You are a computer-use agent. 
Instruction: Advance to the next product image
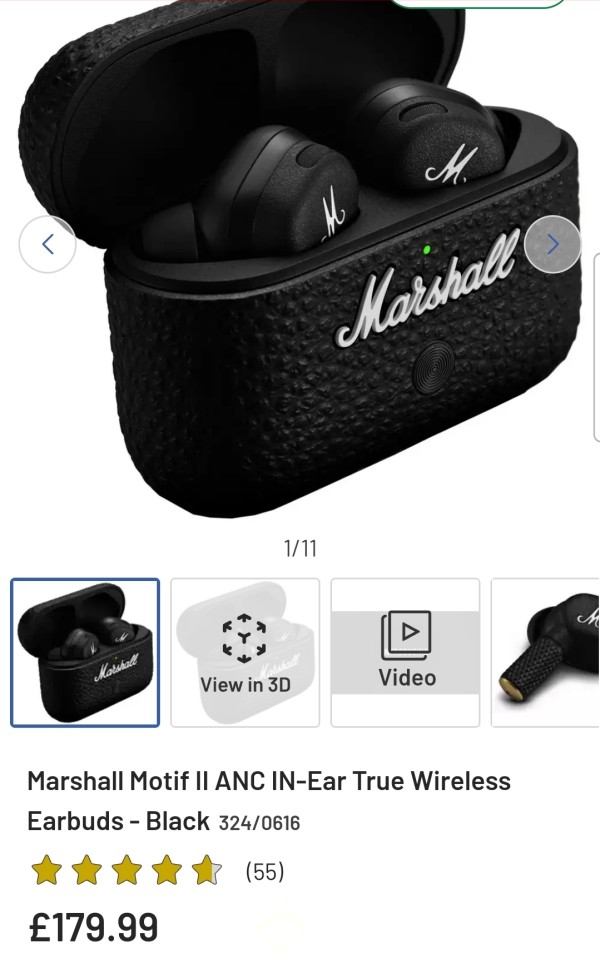pyautogui.click(x=552, y=244)
